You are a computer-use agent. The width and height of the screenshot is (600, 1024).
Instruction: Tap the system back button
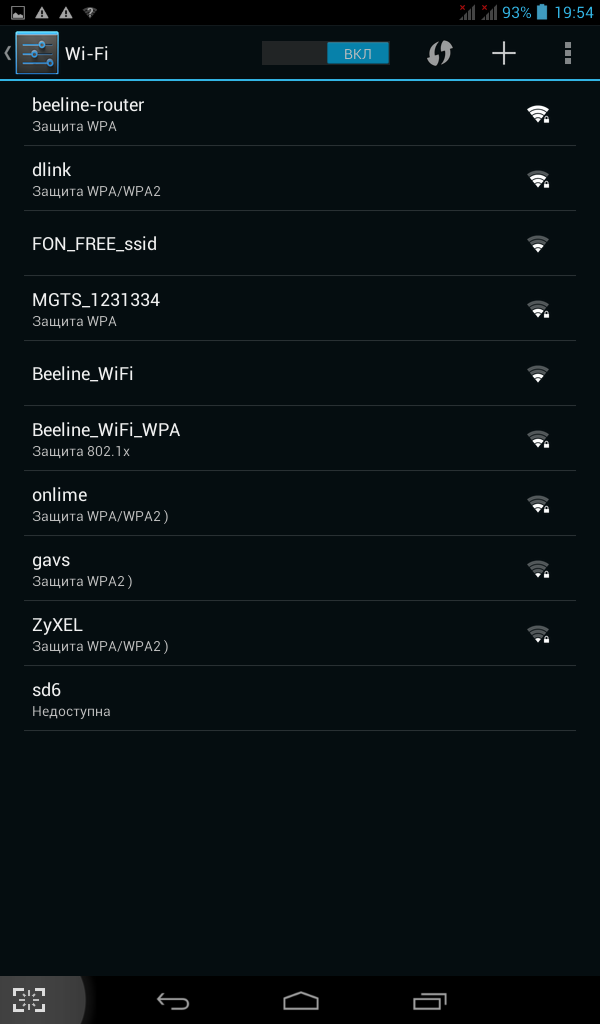173,1000
